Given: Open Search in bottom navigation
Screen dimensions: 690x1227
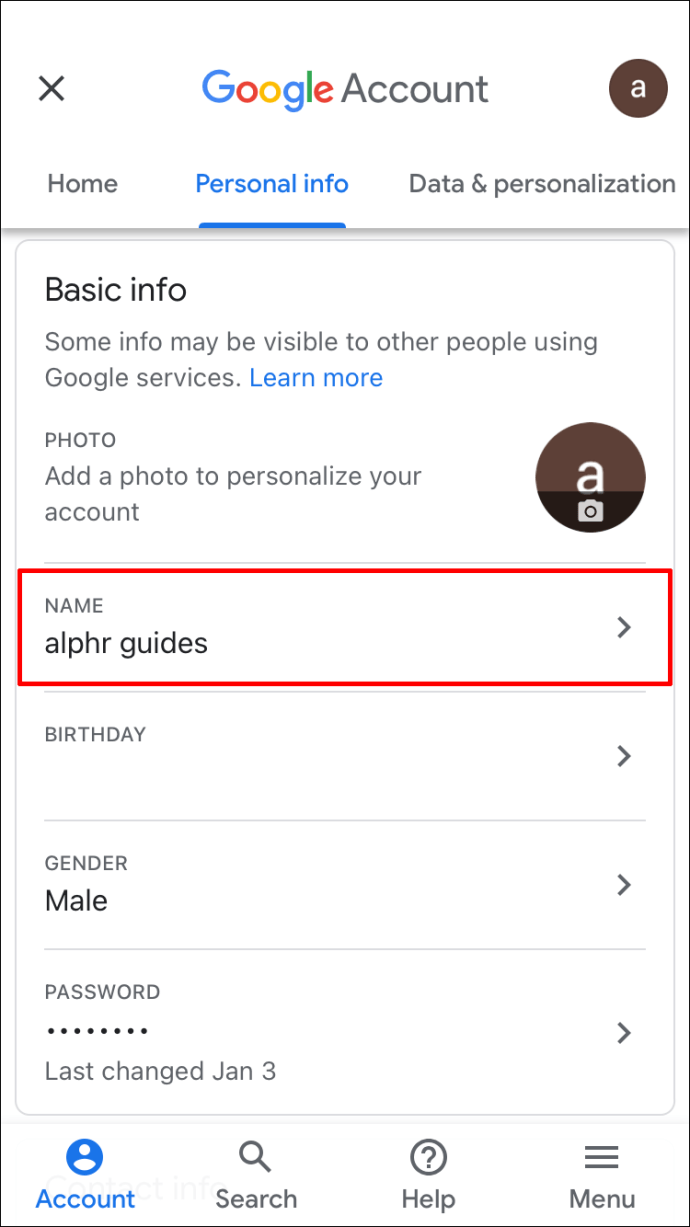Looking at the screenshot, I should pos(256,1175).
